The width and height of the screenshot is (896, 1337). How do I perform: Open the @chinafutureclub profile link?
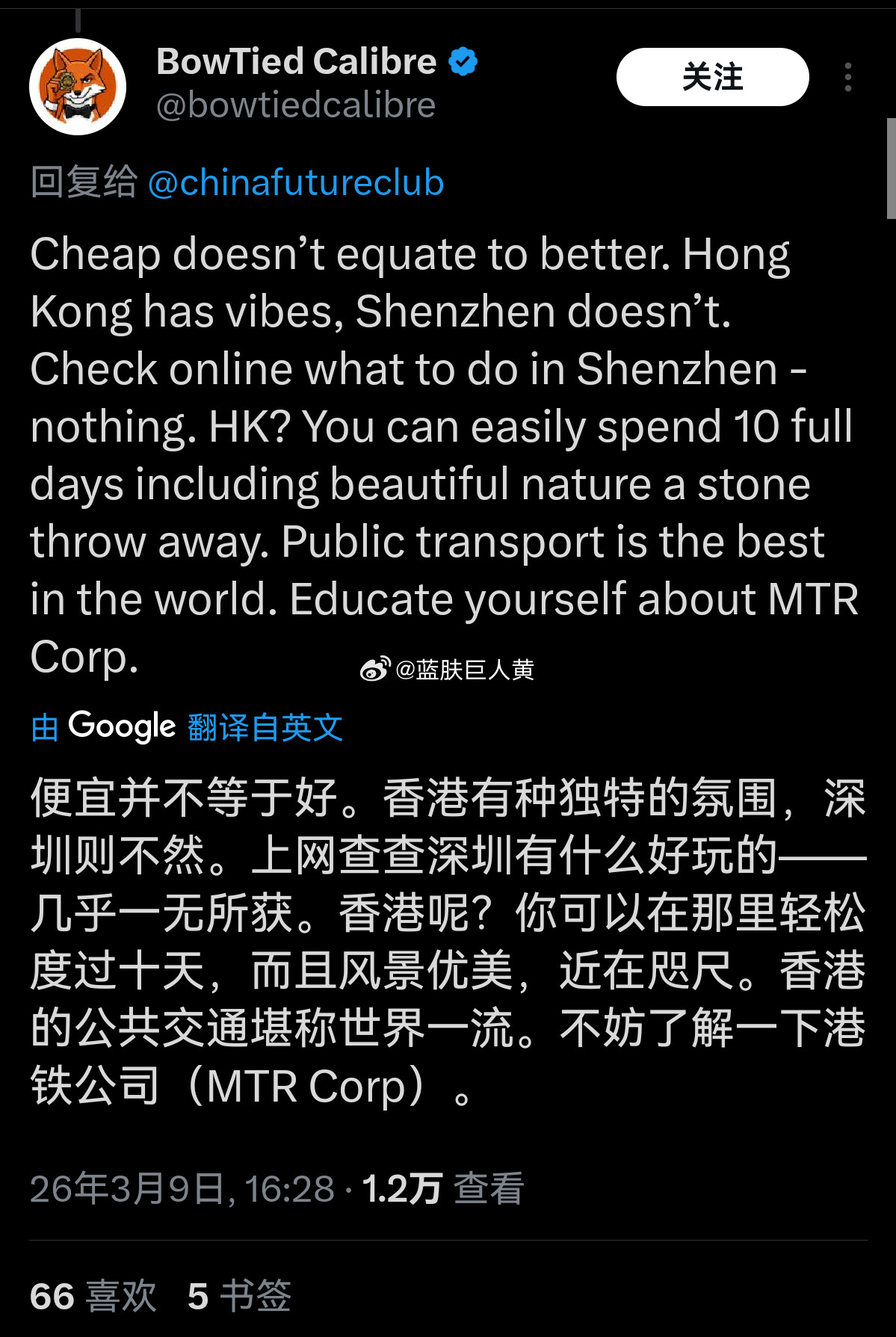click(x=295, y=183)
